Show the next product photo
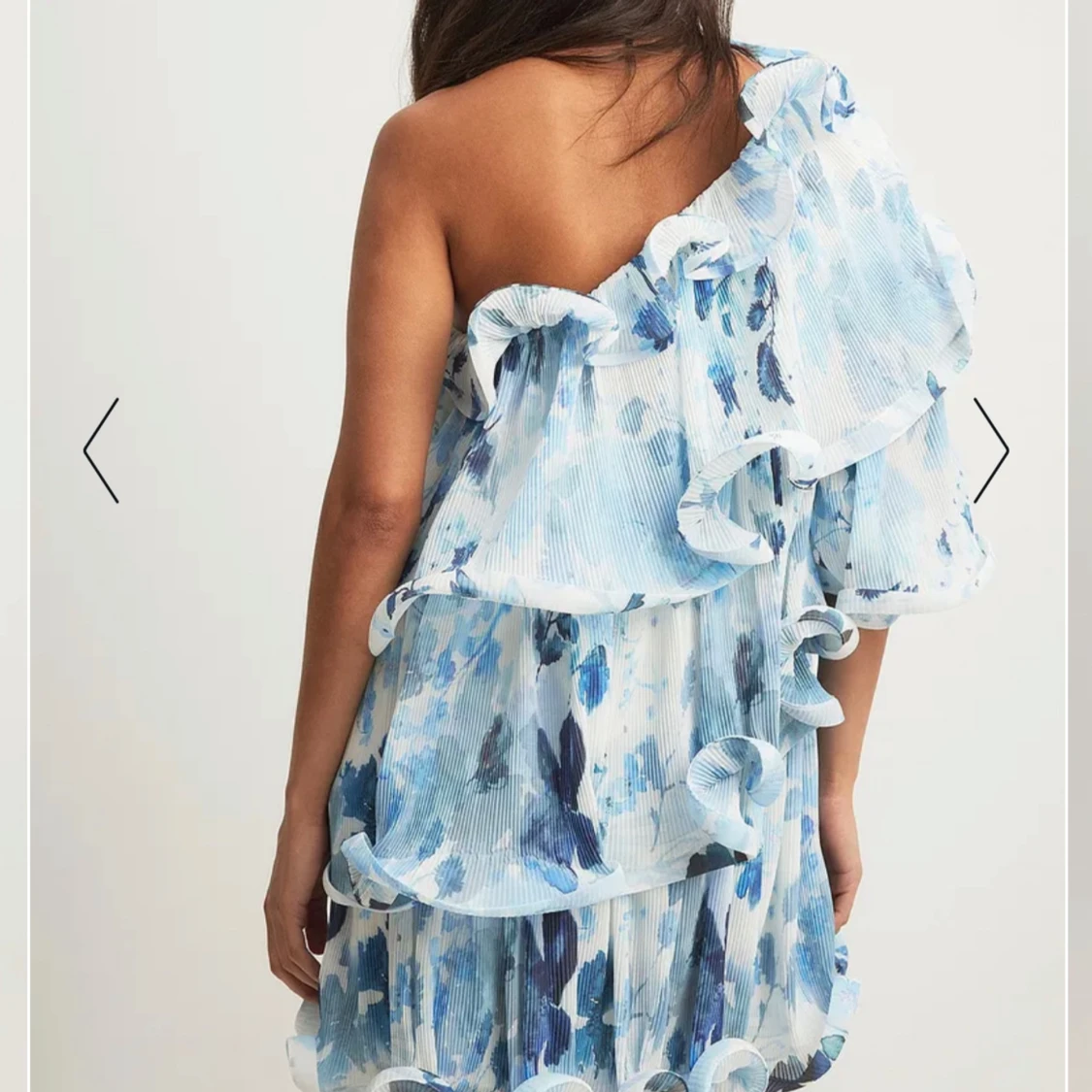Screen dimensions: 1092x1092 990,450
